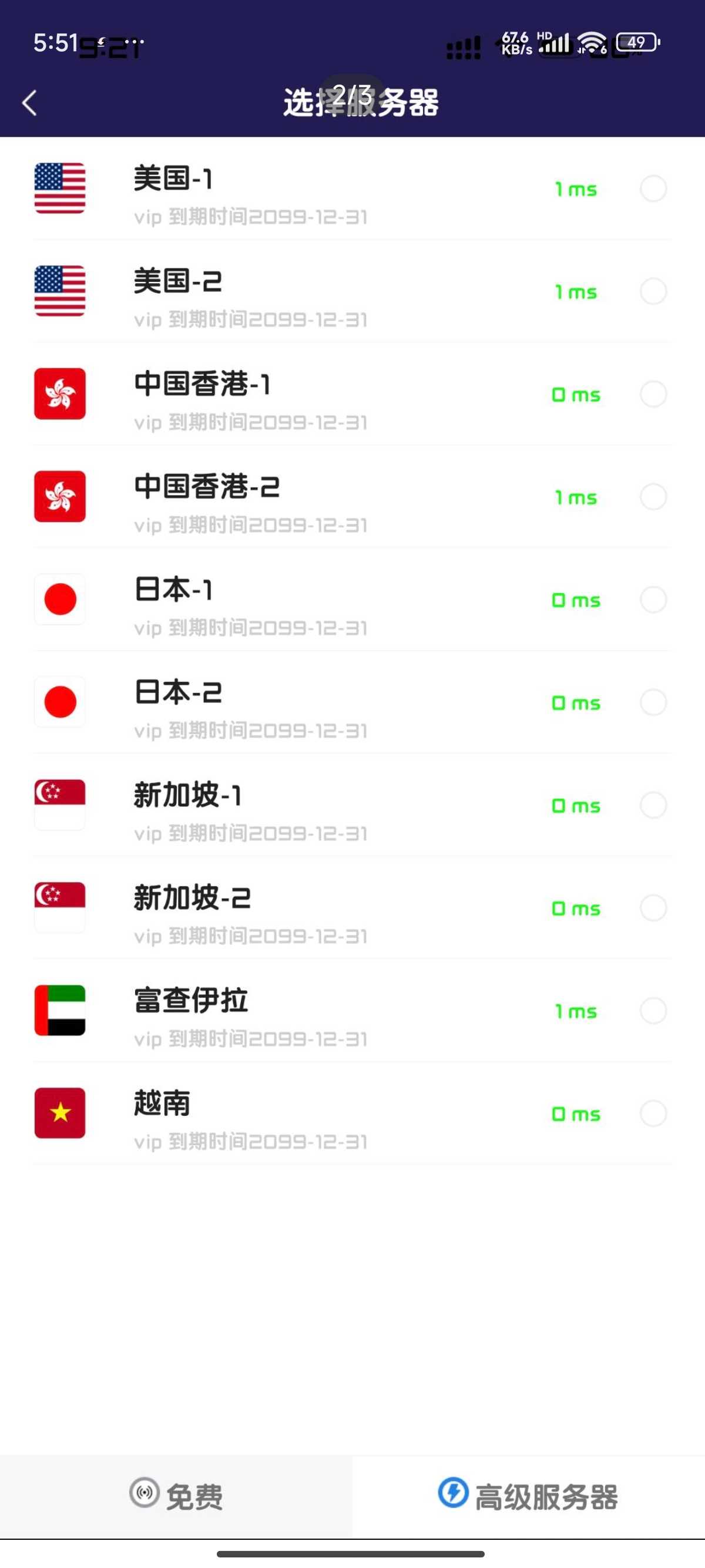Select the 新加坡-2 server
This screenshot has width=705, height=1568.
click(352, 908)
